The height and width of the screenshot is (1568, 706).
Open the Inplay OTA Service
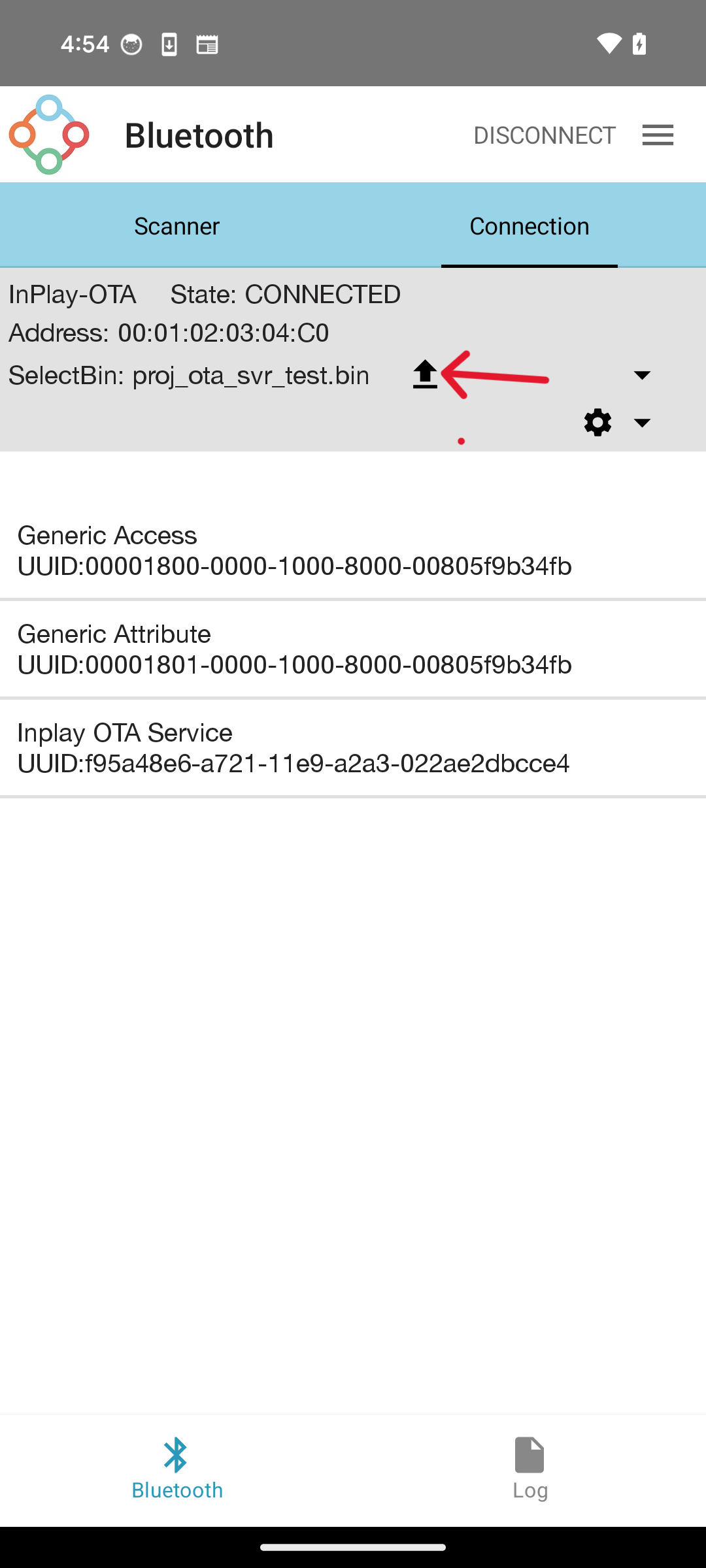pyautogui.click(x=353, y=747)
